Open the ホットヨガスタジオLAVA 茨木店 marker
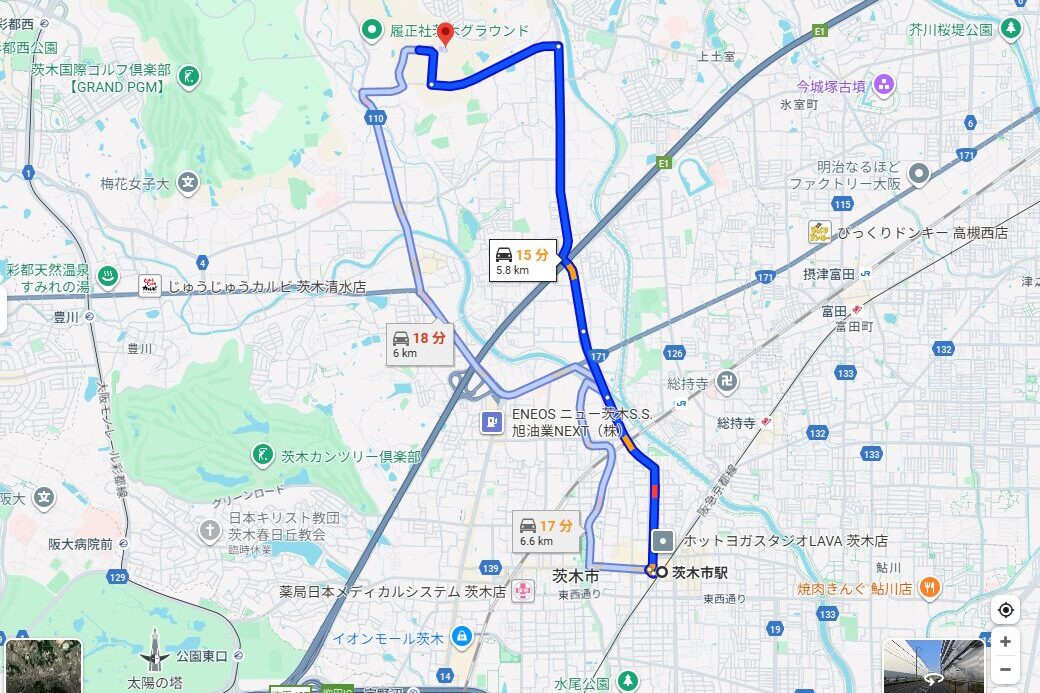The image size is (1040, 693). 663,541
